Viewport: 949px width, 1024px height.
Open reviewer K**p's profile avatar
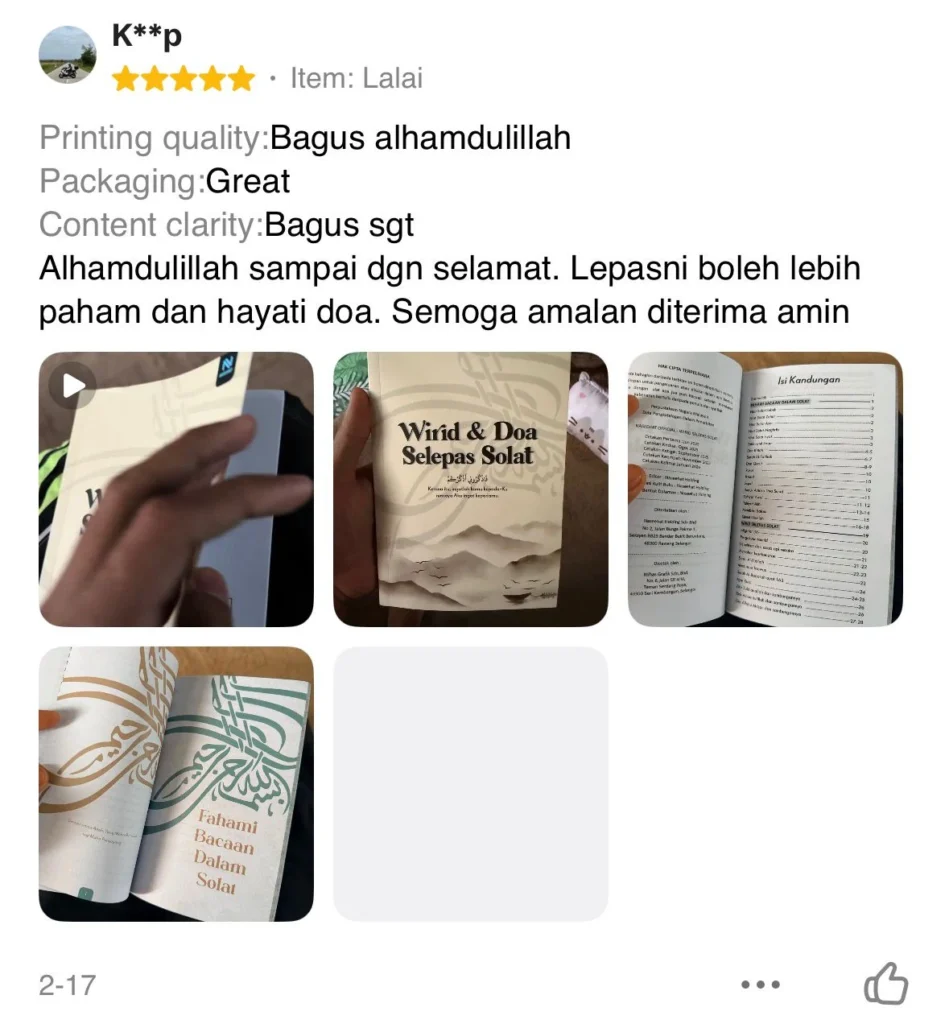coord(68,55)
